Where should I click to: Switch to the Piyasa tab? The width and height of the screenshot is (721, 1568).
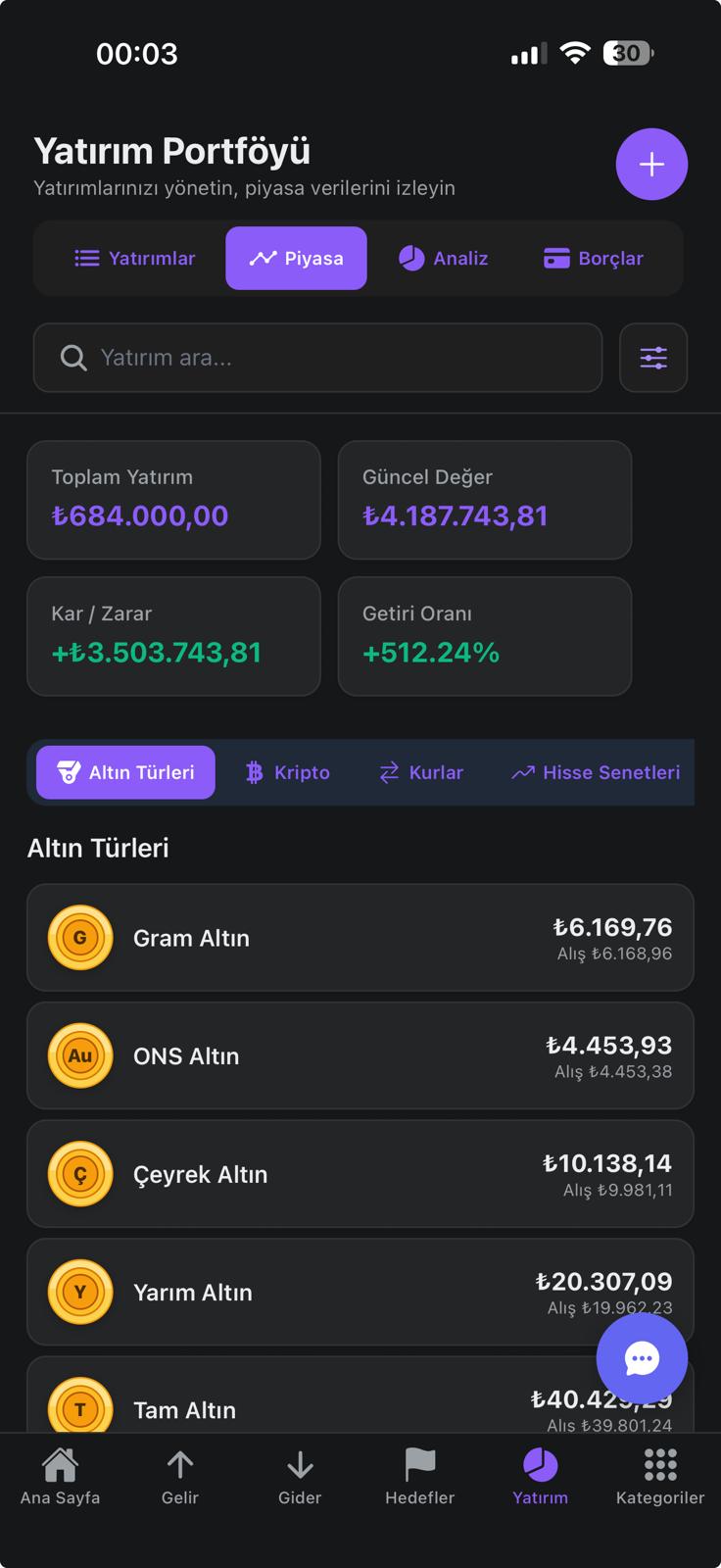(x=296, y=258)
